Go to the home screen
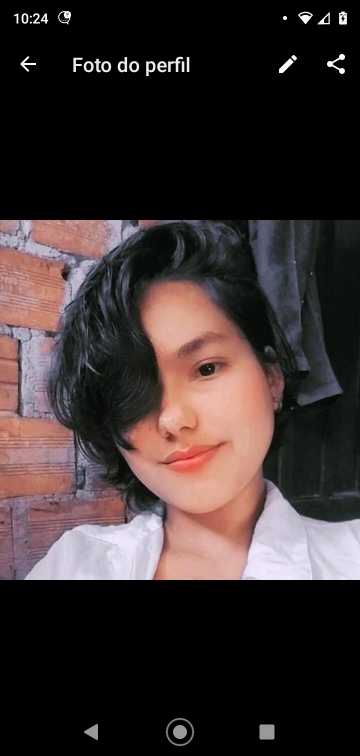The image size is (360, 756). coord(180,732)
